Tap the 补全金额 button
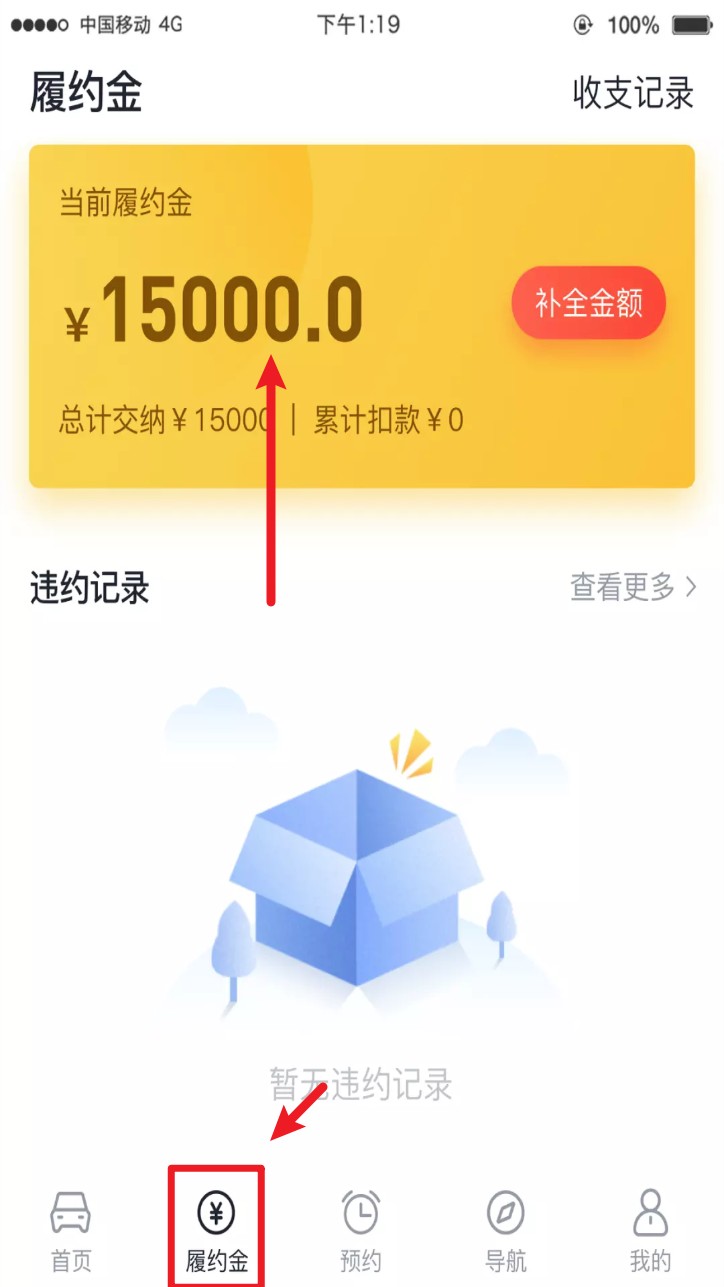 tap(588, 304)
